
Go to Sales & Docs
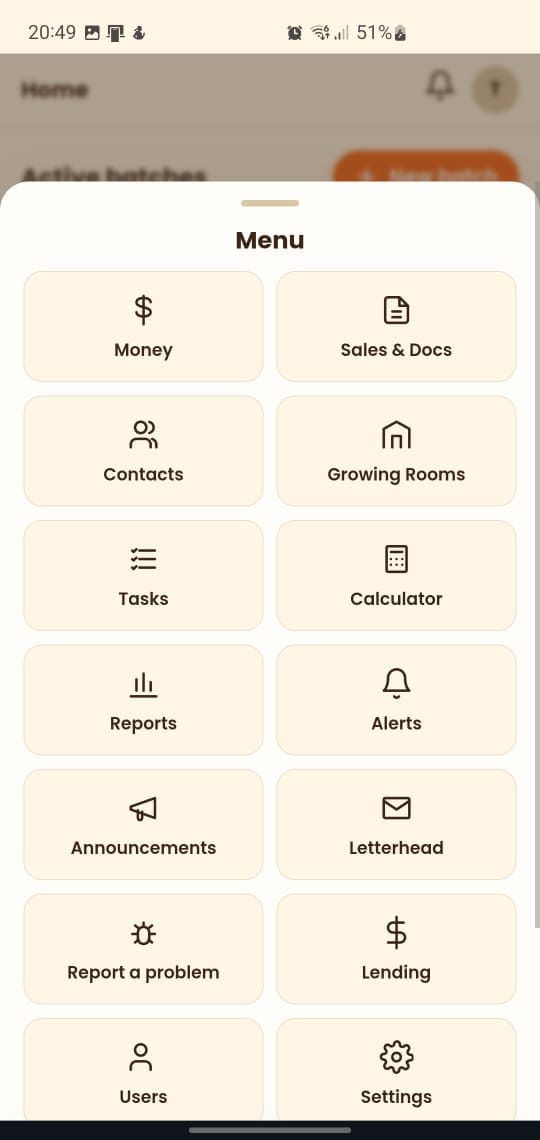[x=396, y=326]
